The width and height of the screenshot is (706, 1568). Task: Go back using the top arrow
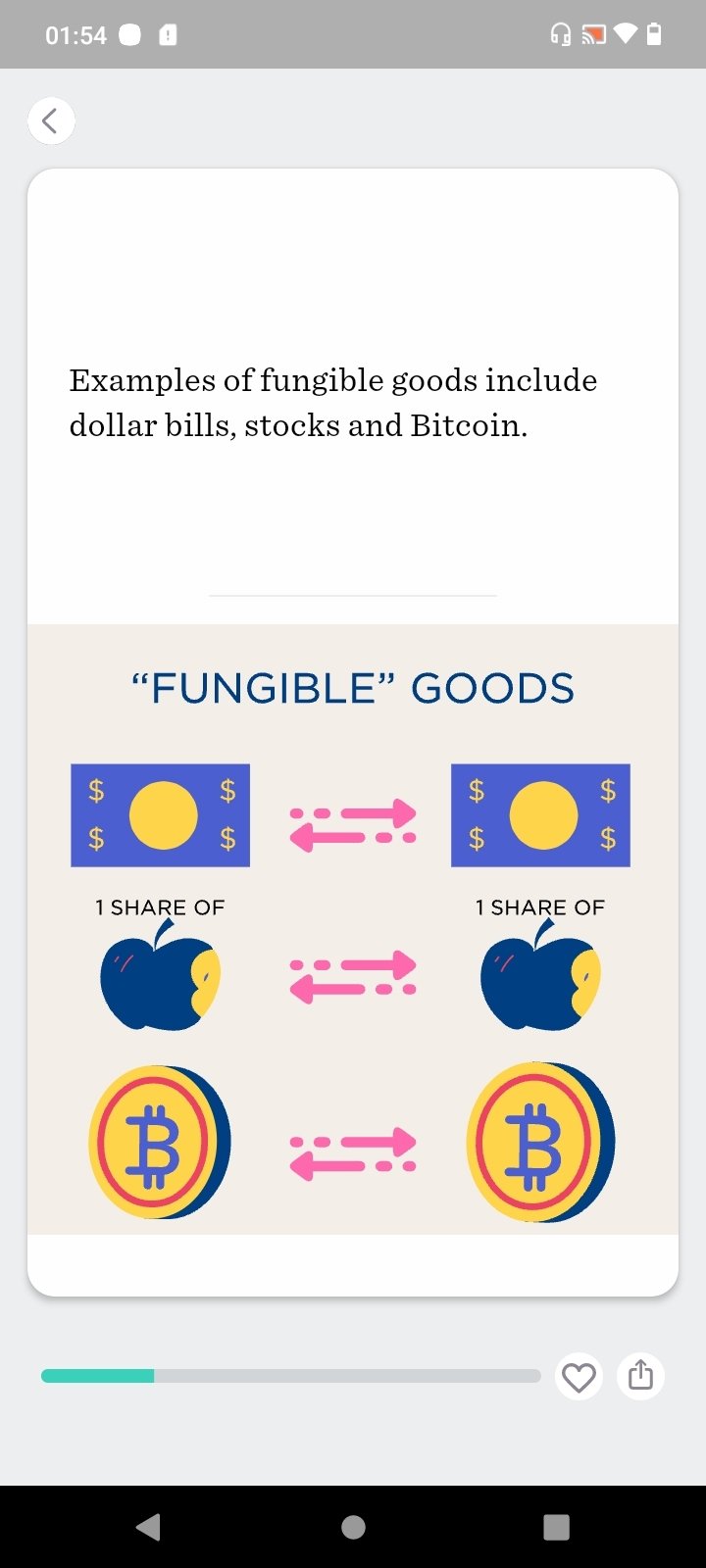coord(51,122)
